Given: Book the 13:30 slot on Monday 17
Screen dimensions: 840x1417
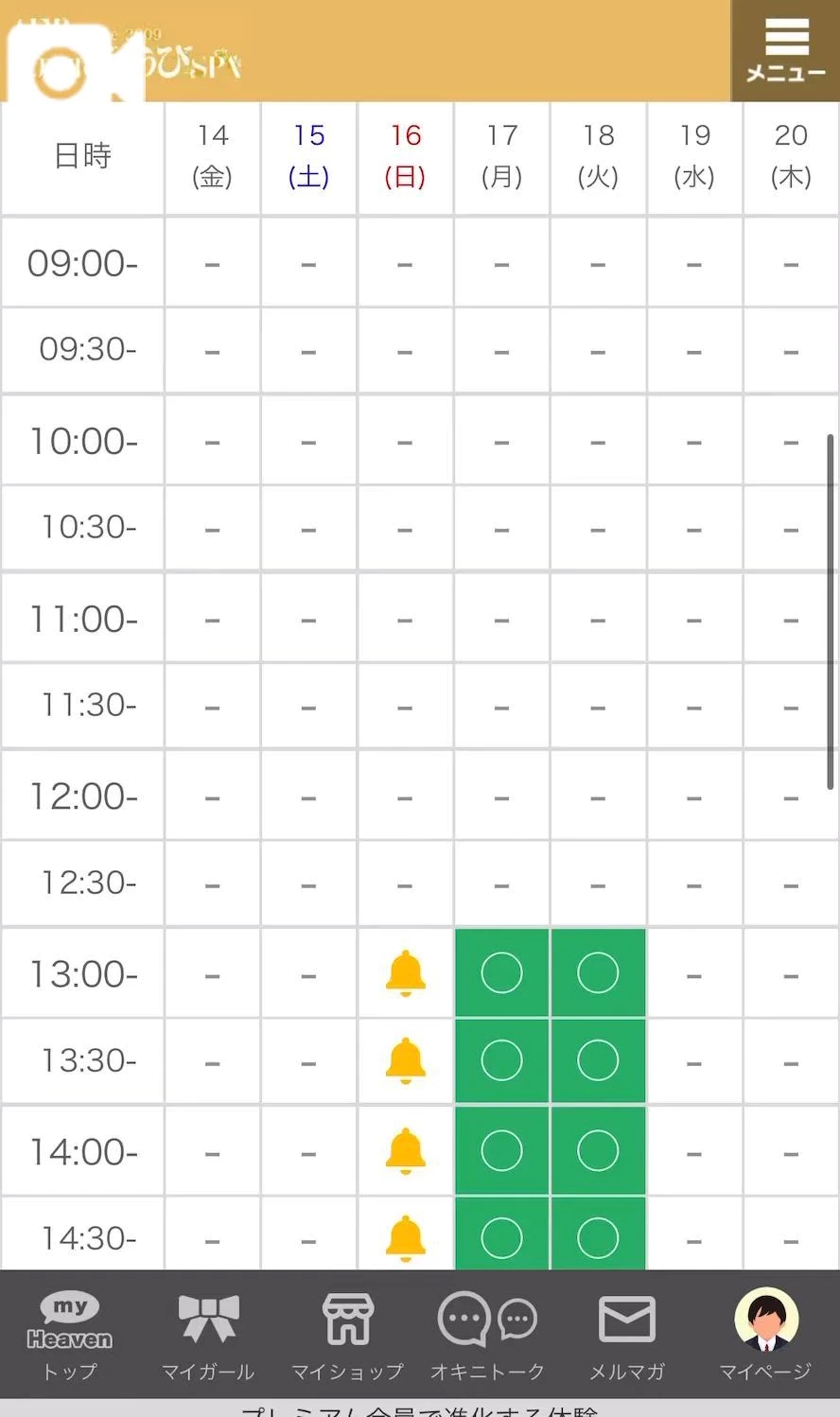Looking at the screenshot, I should click(501, 1061).
